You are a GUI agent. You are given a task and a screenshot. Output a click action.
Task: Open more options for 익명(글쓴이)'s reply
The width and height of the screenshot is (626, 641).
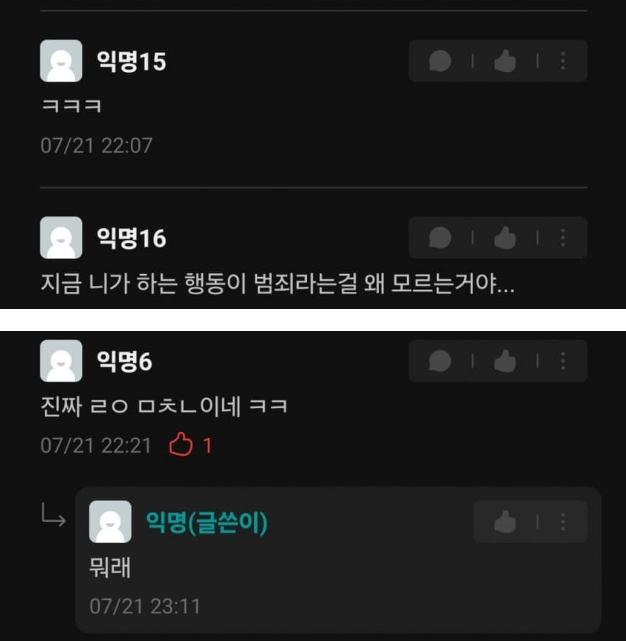tap(563, 522)
